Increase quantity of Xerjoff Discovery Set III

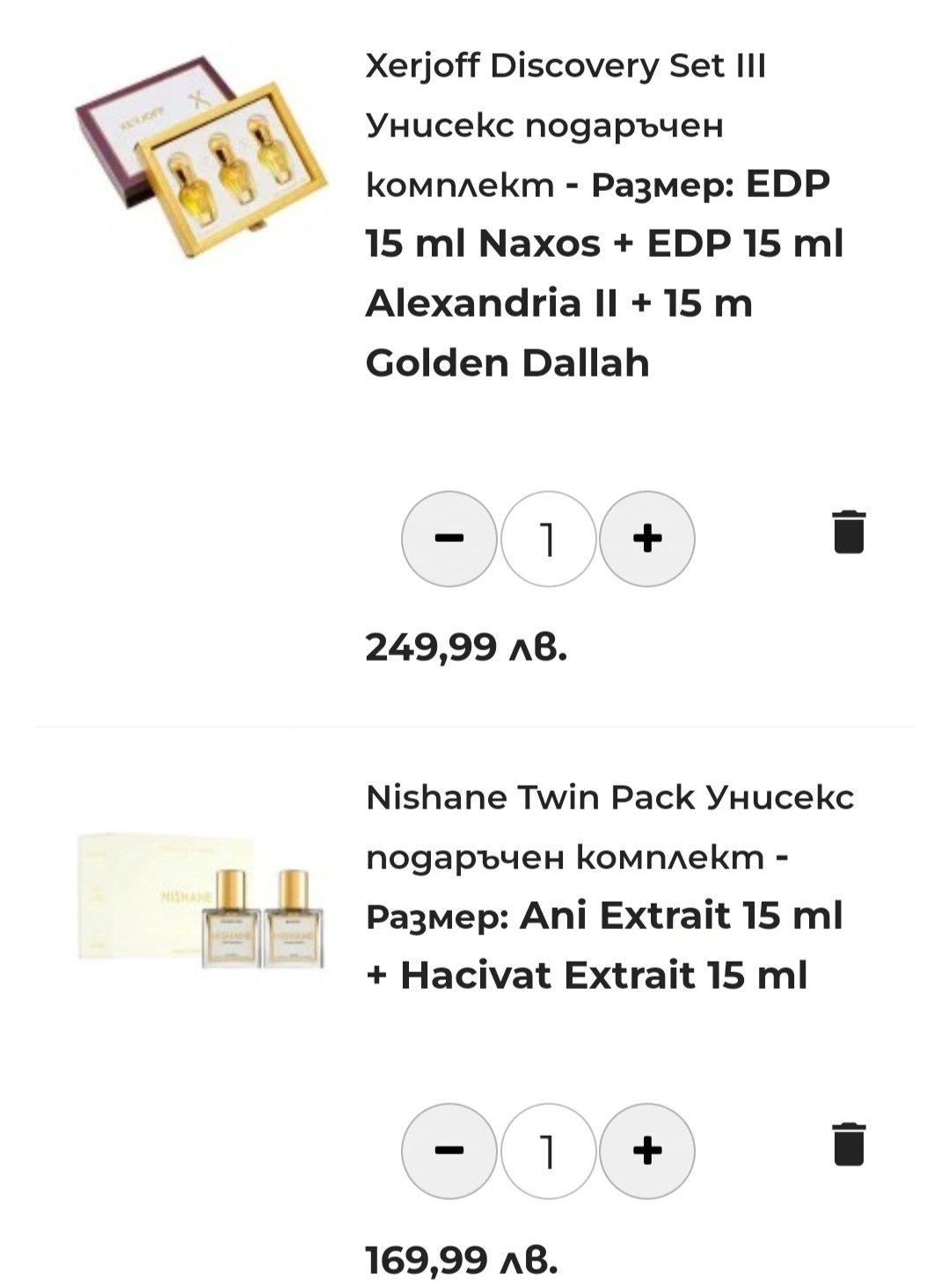647,538
